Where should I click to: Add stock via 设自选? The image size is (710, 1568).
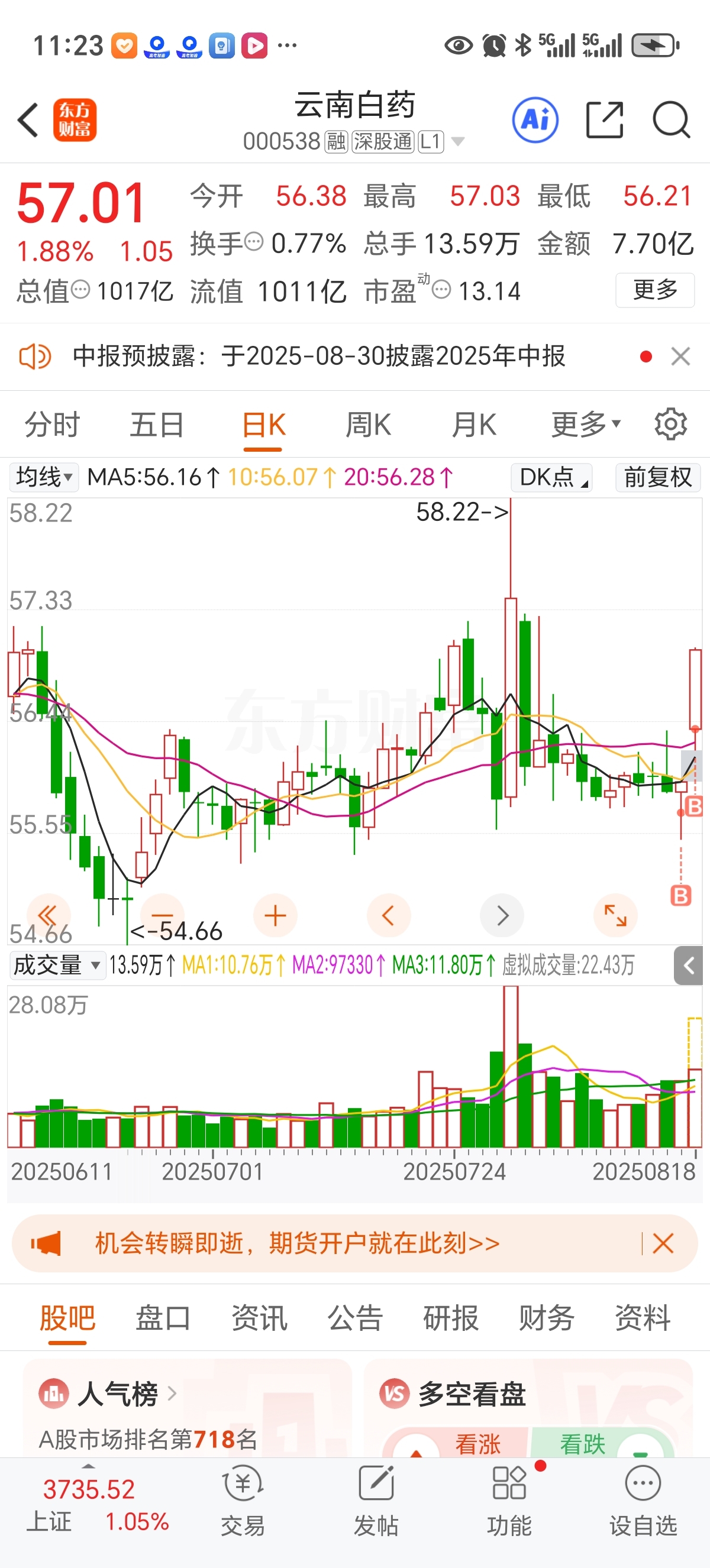click(x=643, y=1501)
